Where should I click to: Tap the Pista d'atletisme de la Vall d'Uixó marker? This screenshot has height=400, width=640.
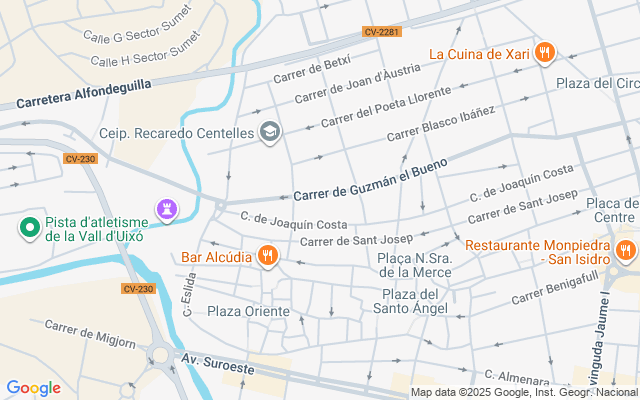(30, 228)
